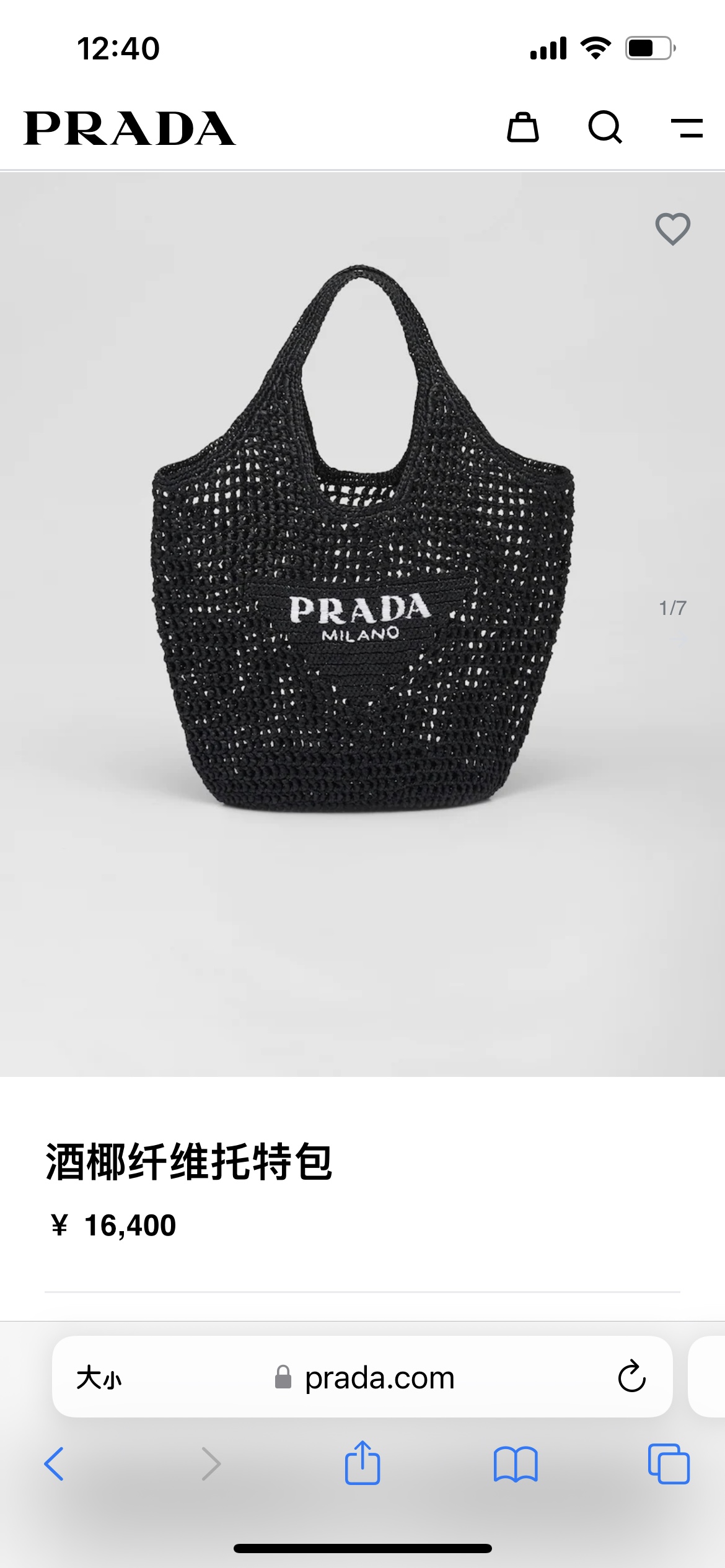The height and width of the screenshot is (1568, 725).
Task: Open the hamburger menu
Action: (x=687, y=128)
